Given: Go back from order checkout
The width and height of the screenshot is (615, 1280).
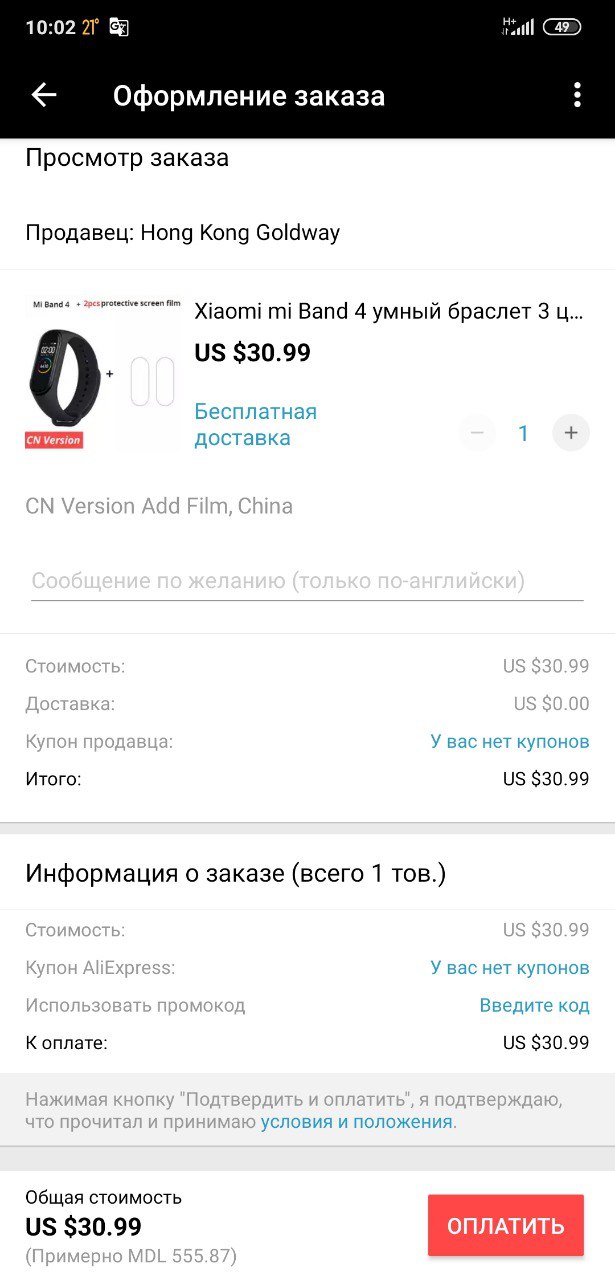Looking at the screenshot, I should pos(44,95).
